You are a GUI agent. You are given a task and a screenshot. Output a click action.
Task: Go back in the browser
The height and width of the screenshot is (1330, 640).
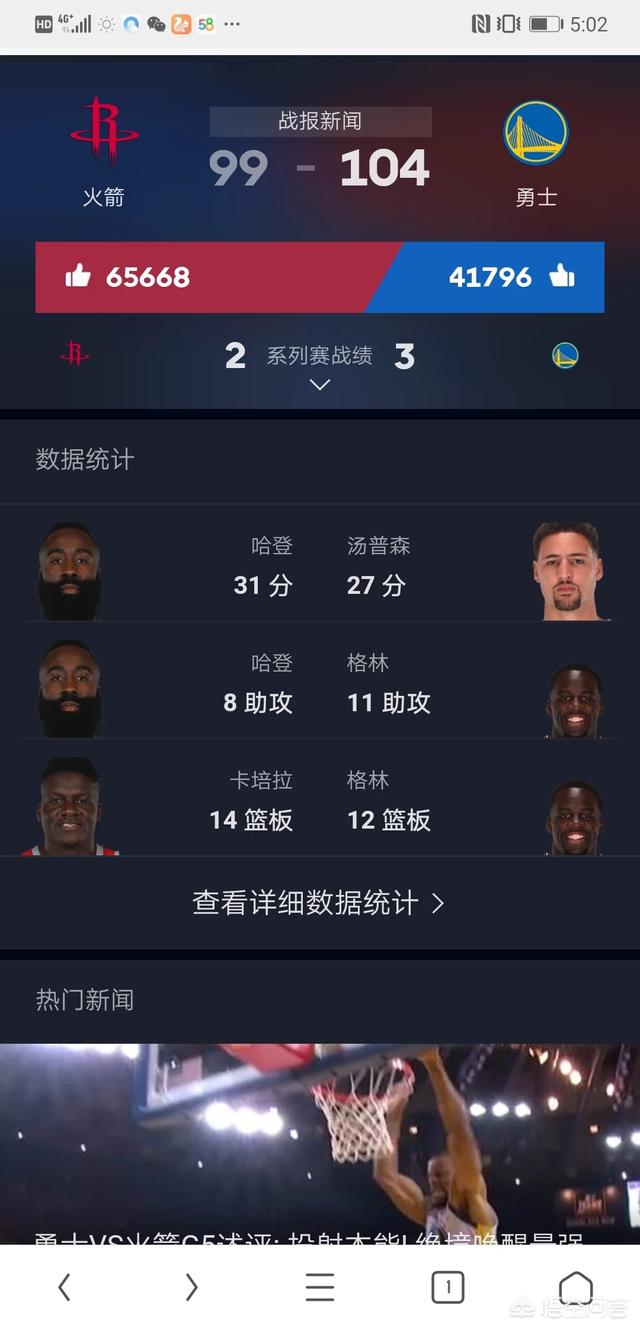coord(64,1287)
